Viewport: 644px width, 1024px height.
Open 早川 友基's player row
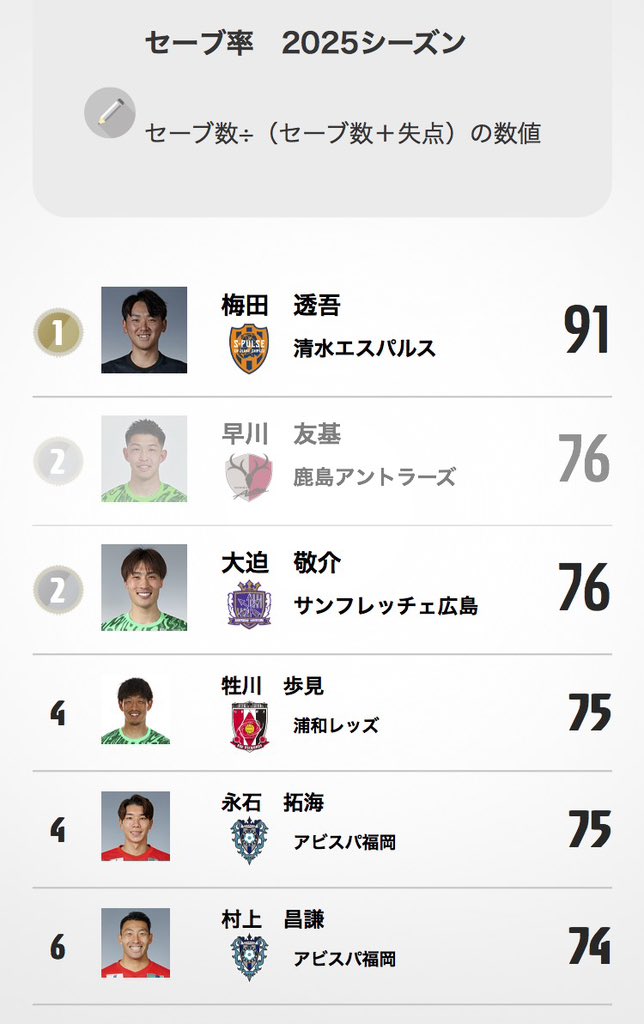click(320, 460)
